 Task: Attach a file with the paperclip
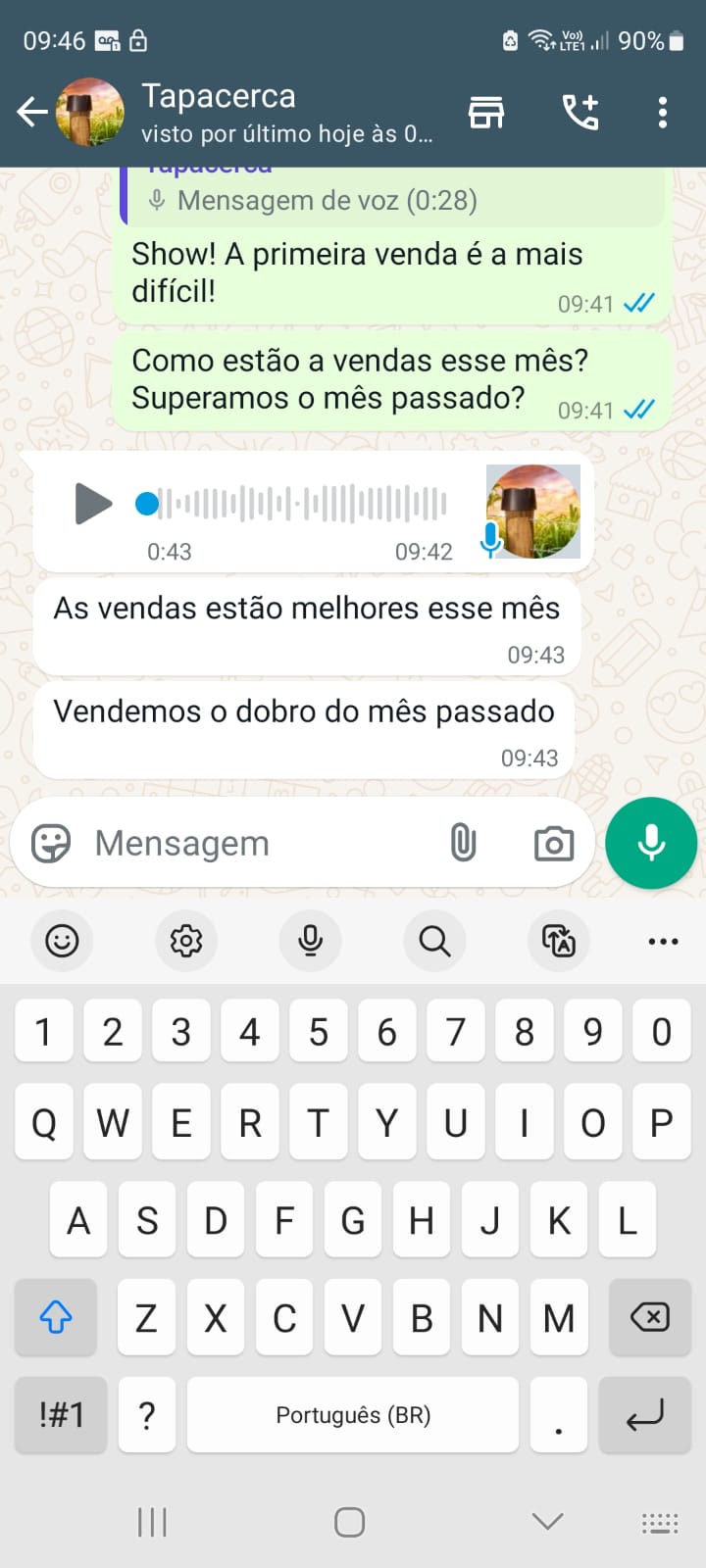point(463,843)
